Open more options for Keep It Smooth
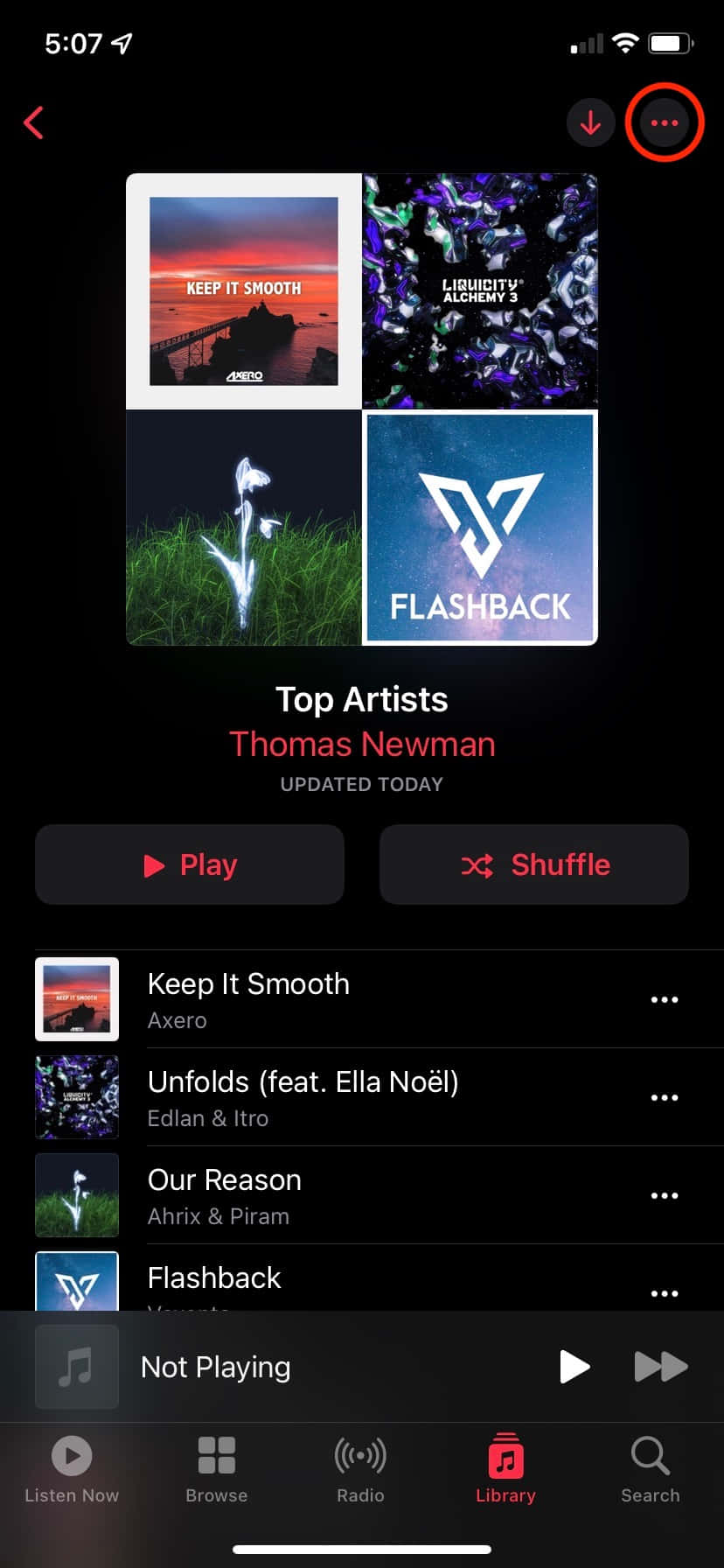 [665, 999]
